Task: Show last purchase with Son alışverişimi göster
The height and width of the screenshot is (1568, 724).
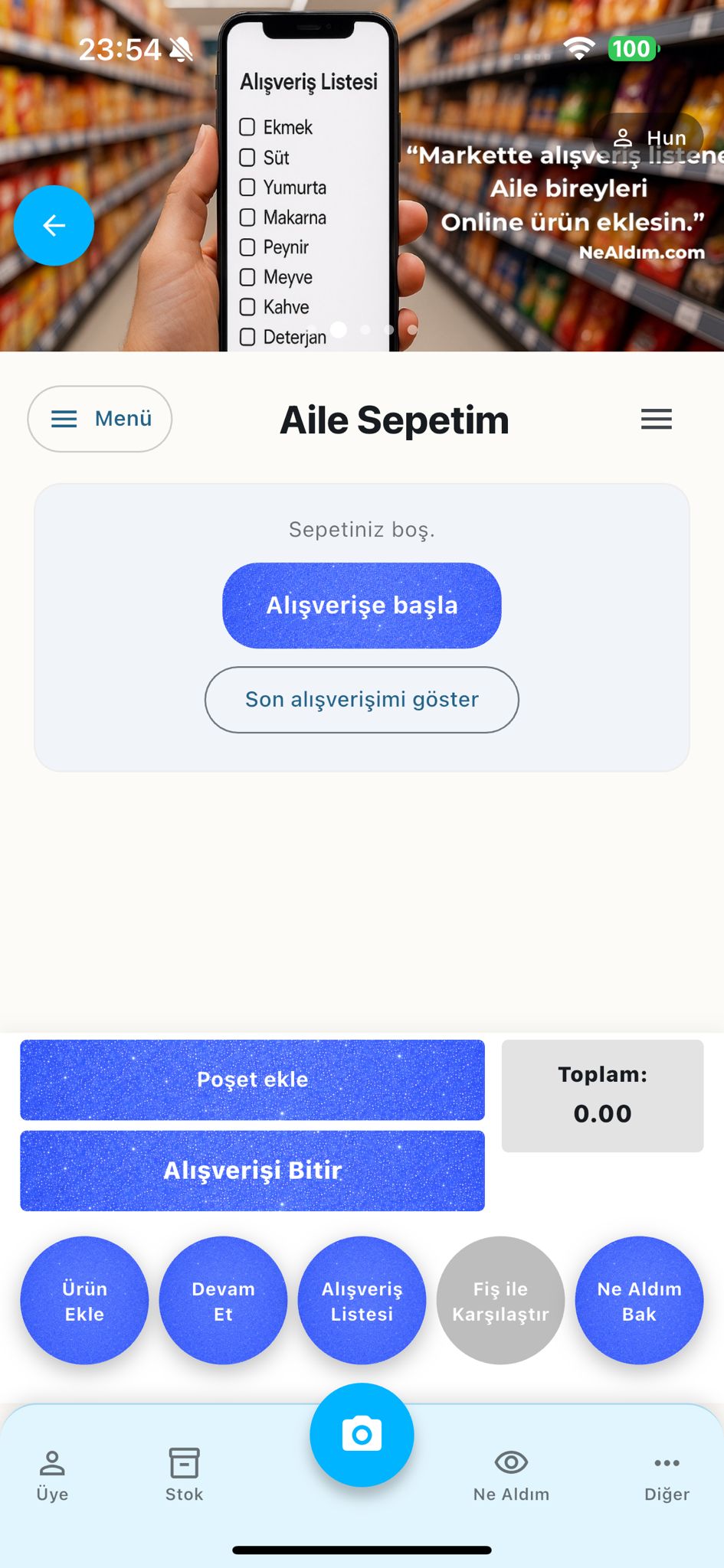Action: (362, 700)
